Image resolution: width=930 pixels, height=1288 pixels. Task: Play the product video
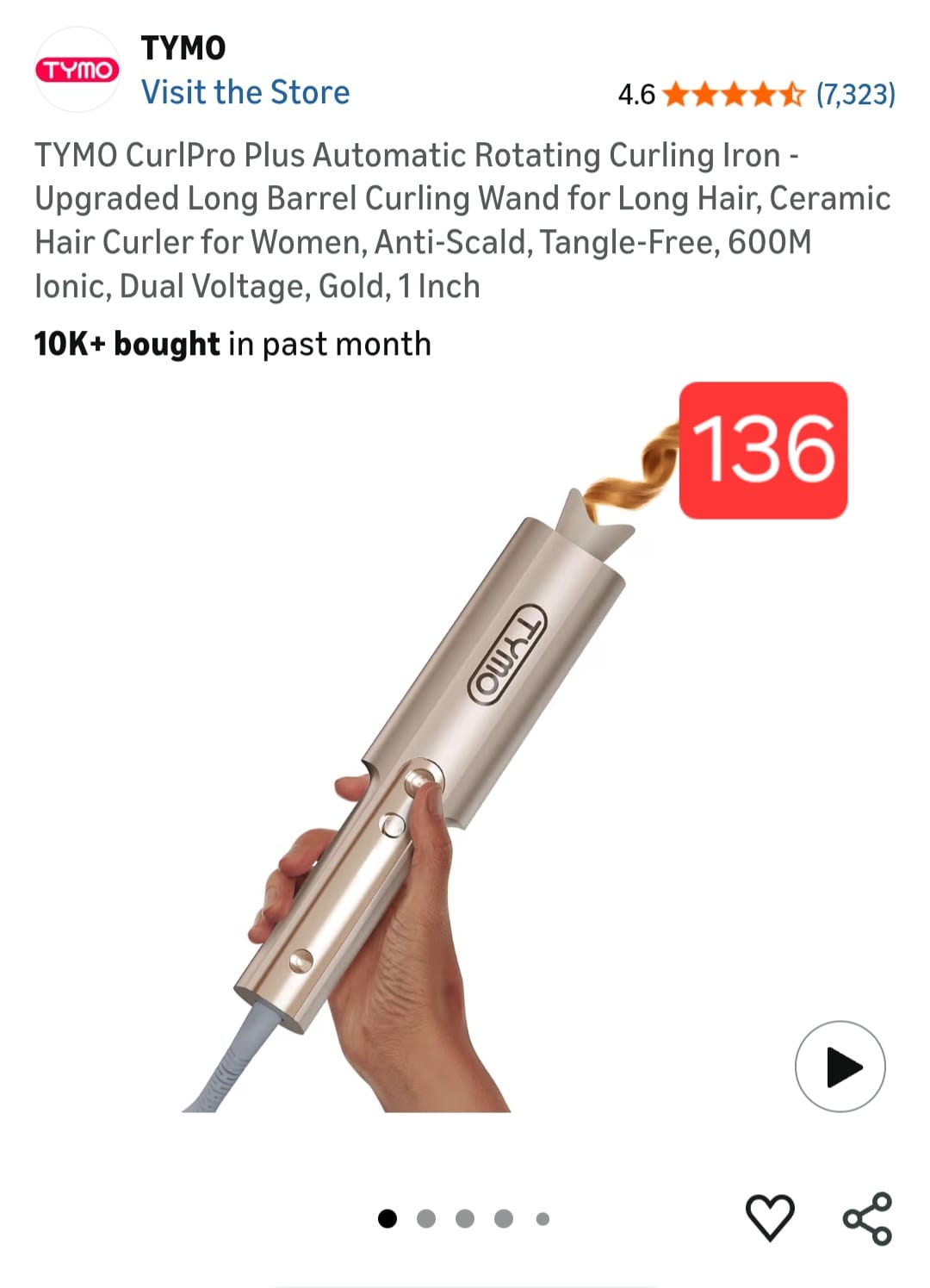tap(840, 1067)
